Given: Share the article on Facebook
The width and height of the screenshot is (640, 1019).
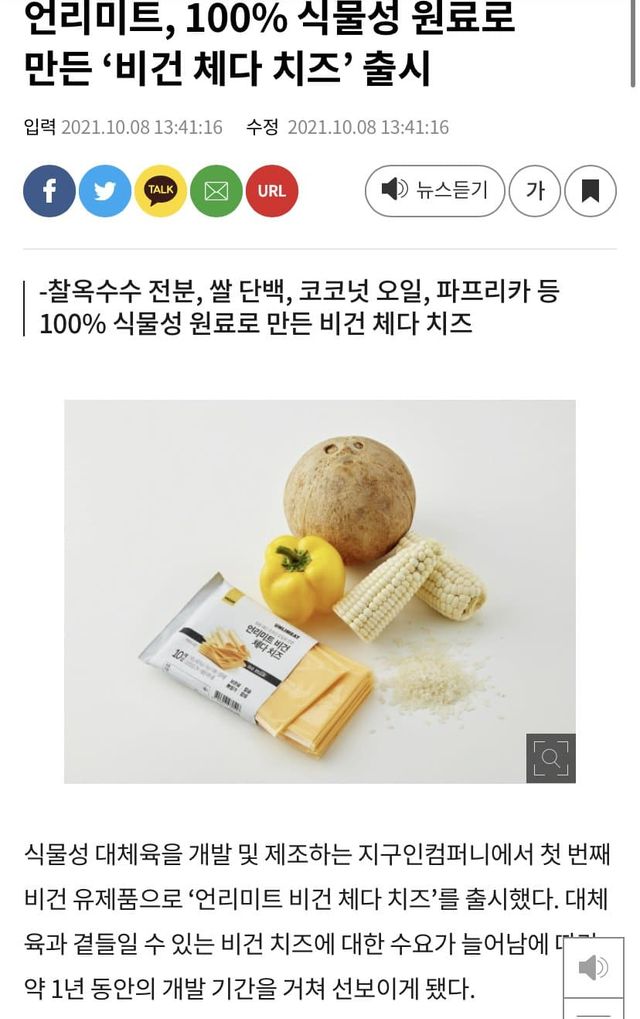Looking at the screenshot, I should click(x=49, y=191).
